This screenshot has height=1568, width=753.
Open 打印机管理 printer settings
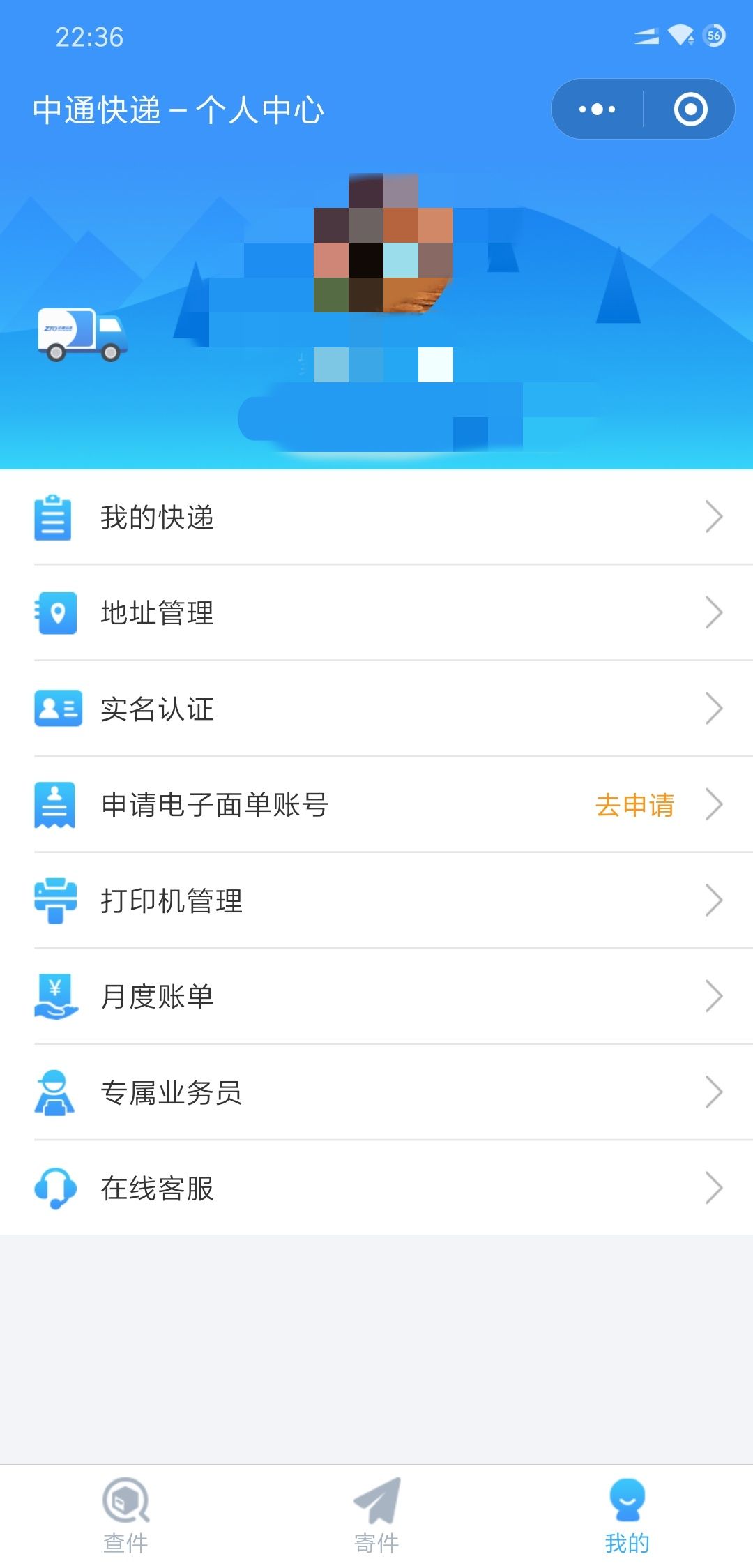[376, 900]
